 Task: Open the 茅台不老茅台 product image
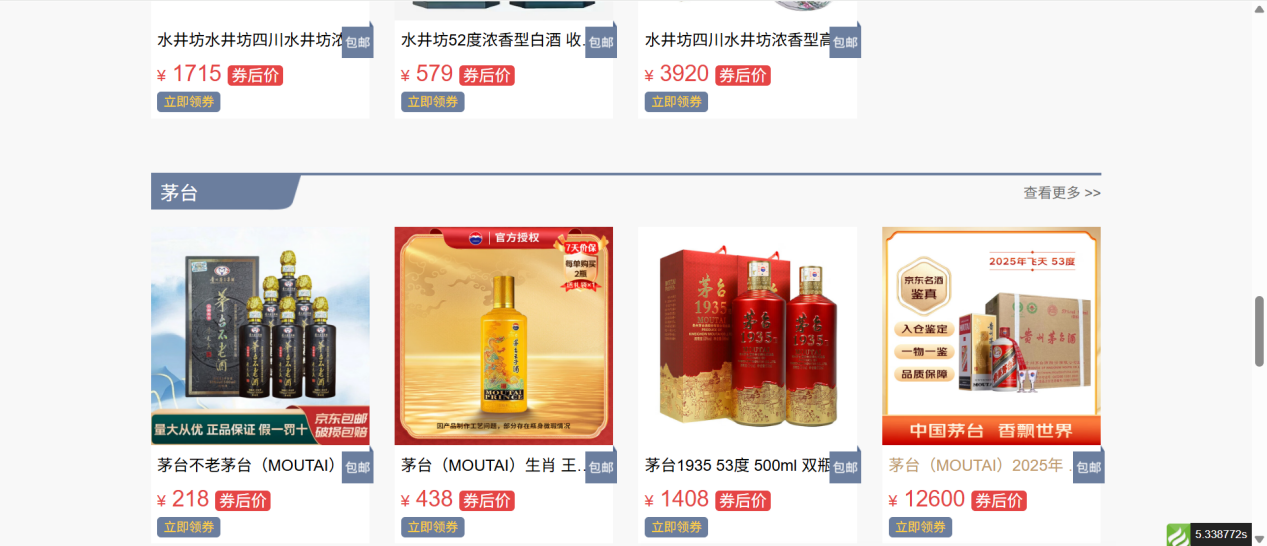(x=260, y=335)
